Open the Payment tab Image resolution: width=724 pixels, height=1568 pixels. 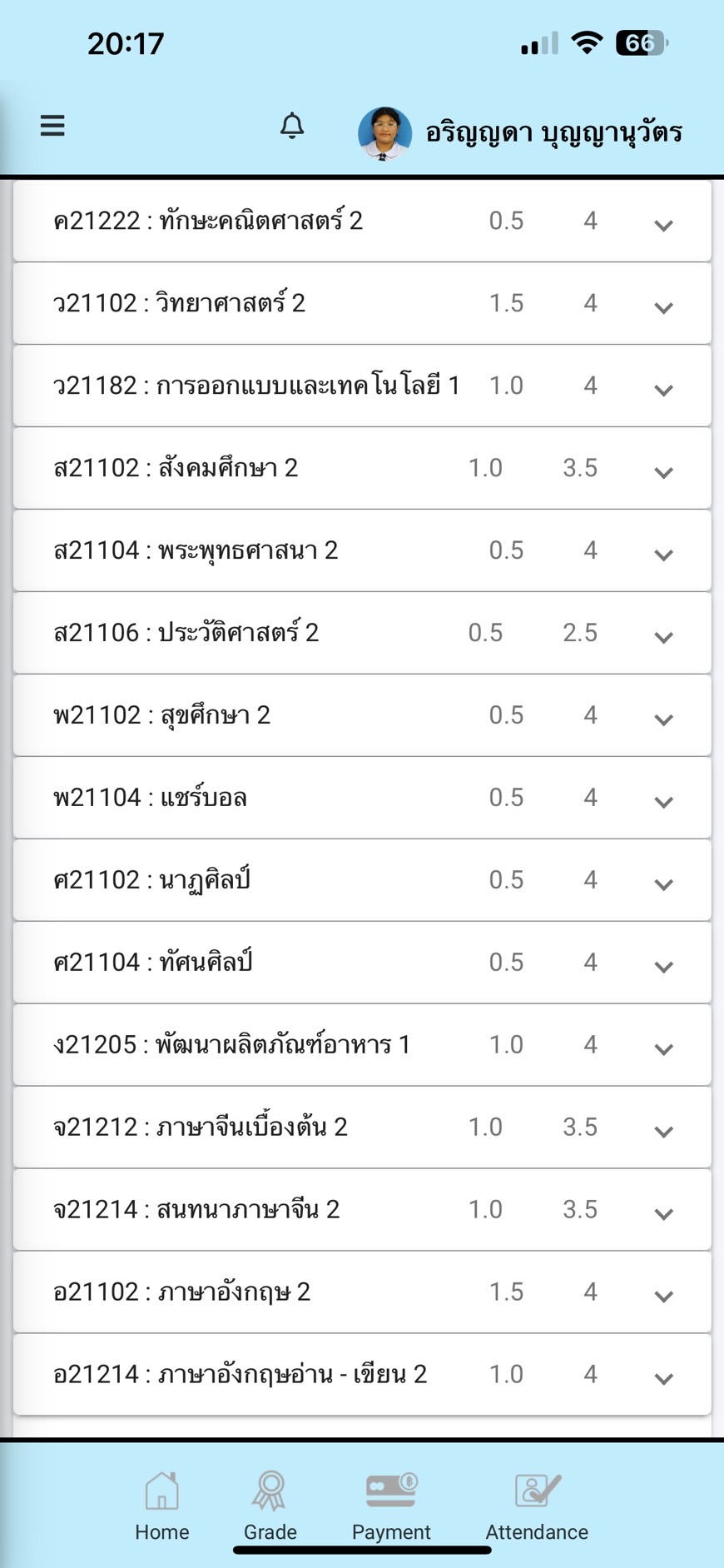point(391,1506)
